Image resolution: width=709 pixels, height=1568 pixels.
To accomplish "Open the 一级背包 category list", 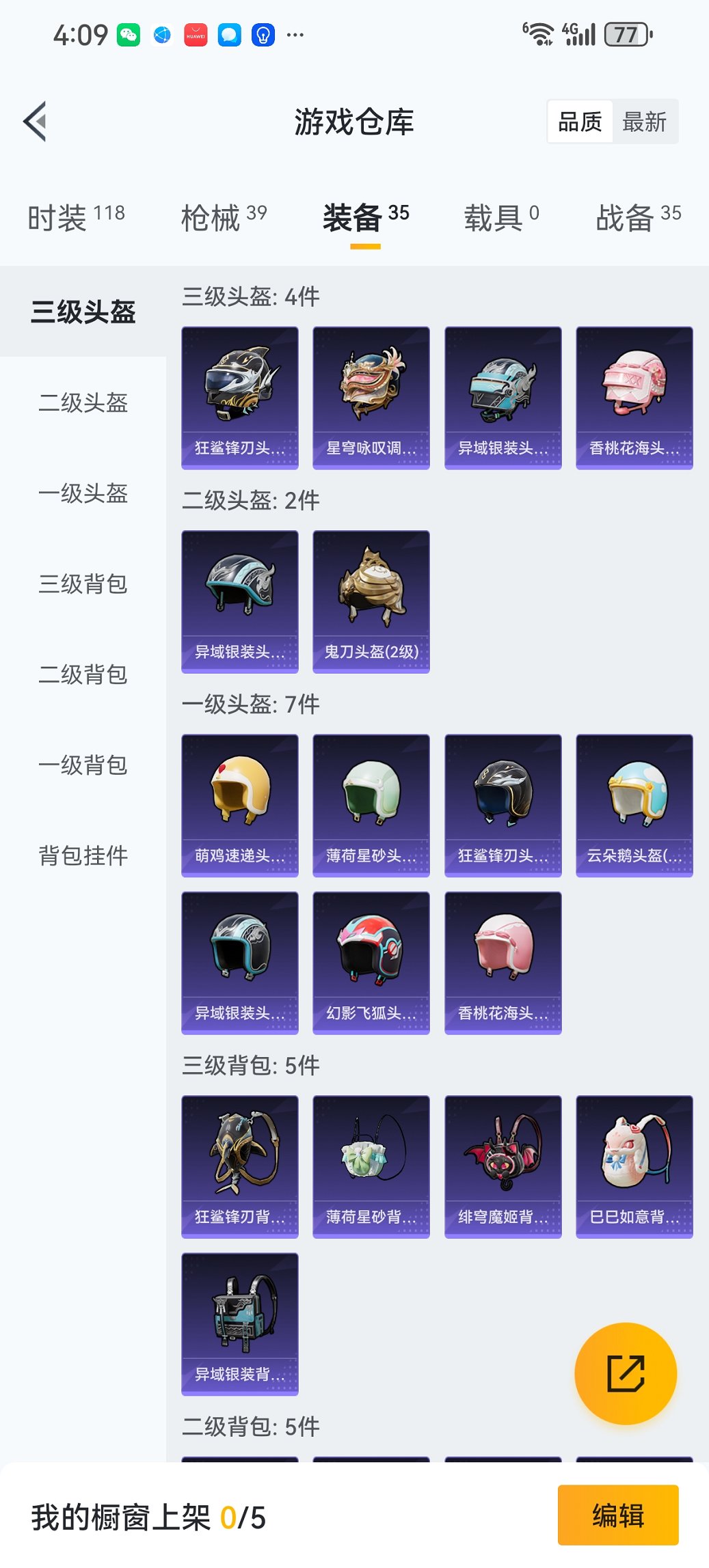I will coord(82,765).
